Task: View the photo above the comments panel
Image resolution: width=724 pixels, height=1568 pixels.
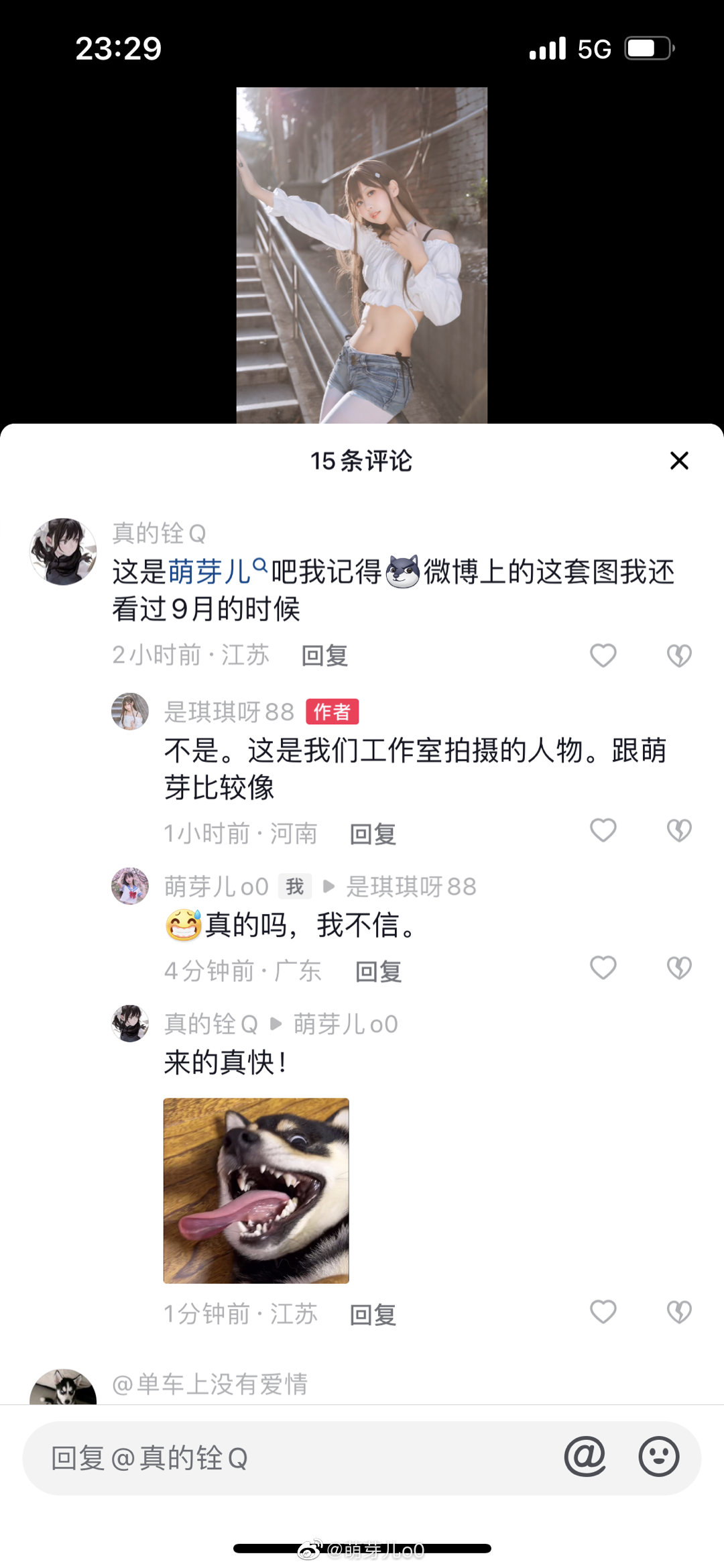Action: [x=361, y=255]
